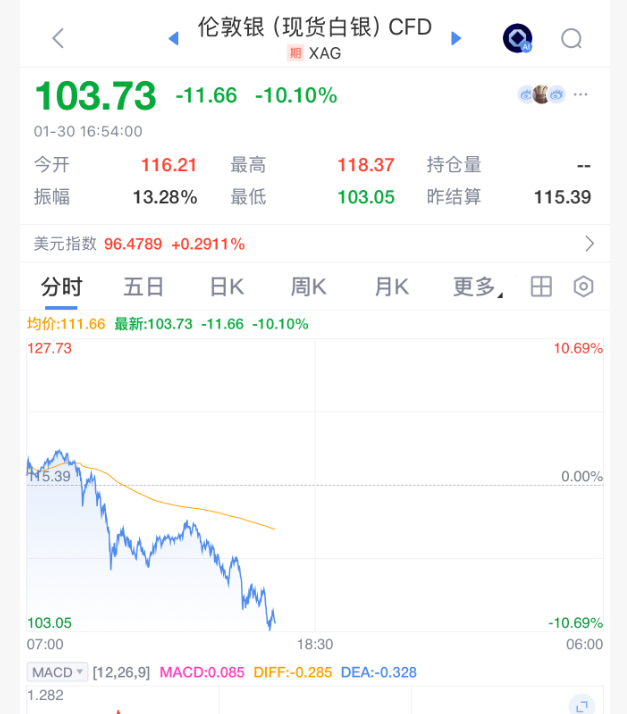The image size is (627, 714).
Task: Select the 分时 chart tab
Action: click(x=61, y=287)
